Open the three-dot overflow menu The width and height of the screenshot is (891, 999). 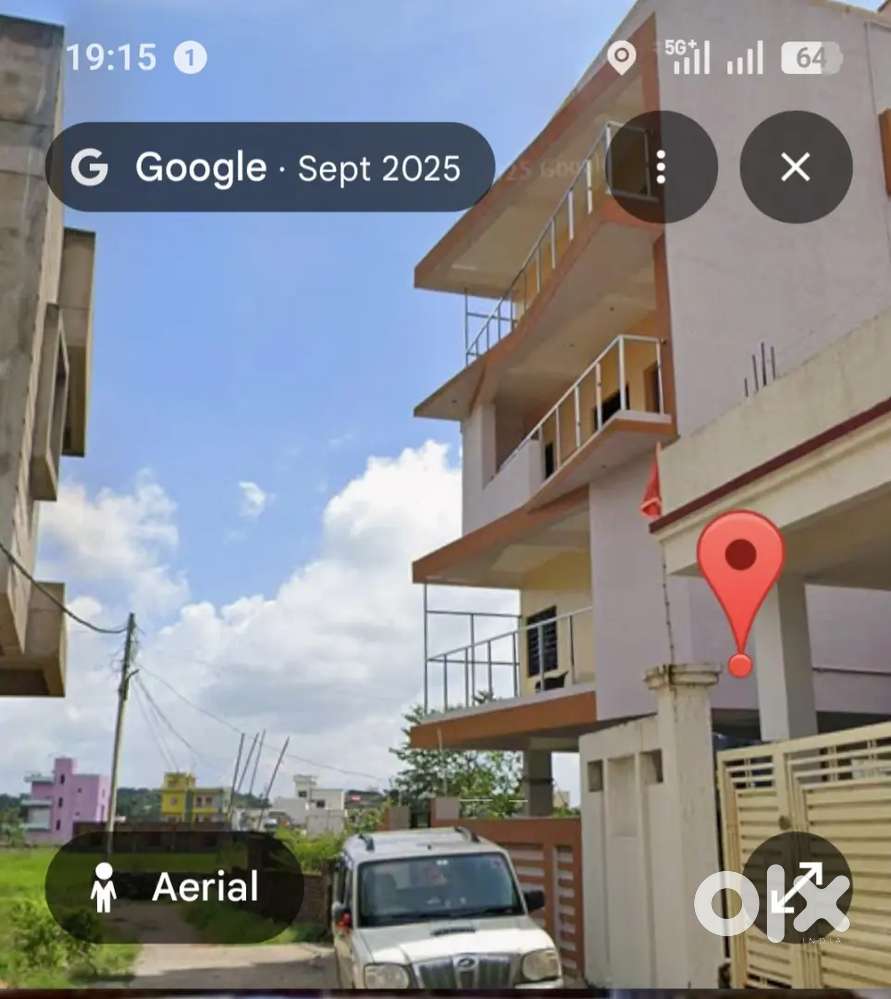coord(661,167)
